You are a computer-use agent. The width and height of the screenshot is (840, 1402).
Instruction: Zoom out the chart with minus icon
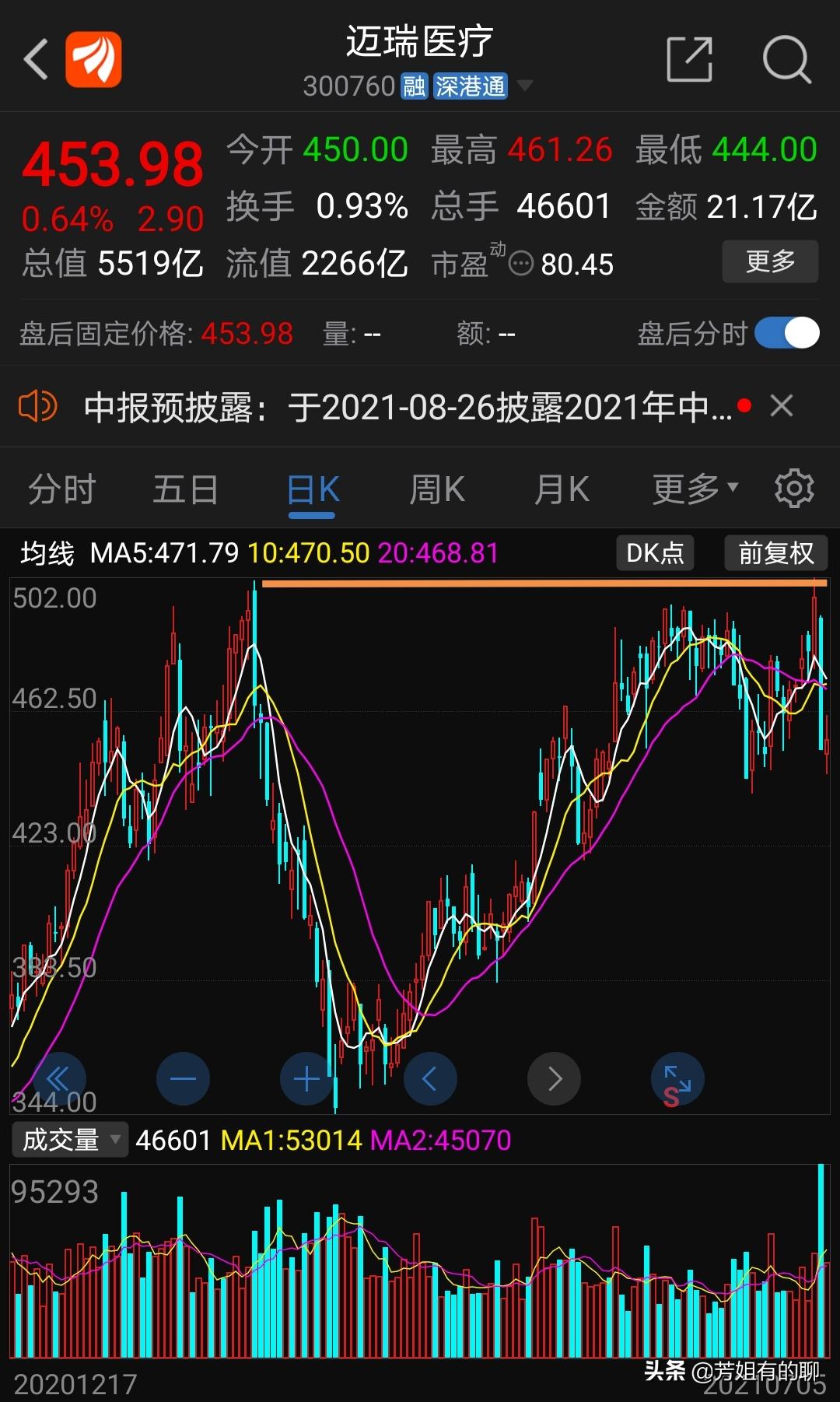pos(182,1079)
